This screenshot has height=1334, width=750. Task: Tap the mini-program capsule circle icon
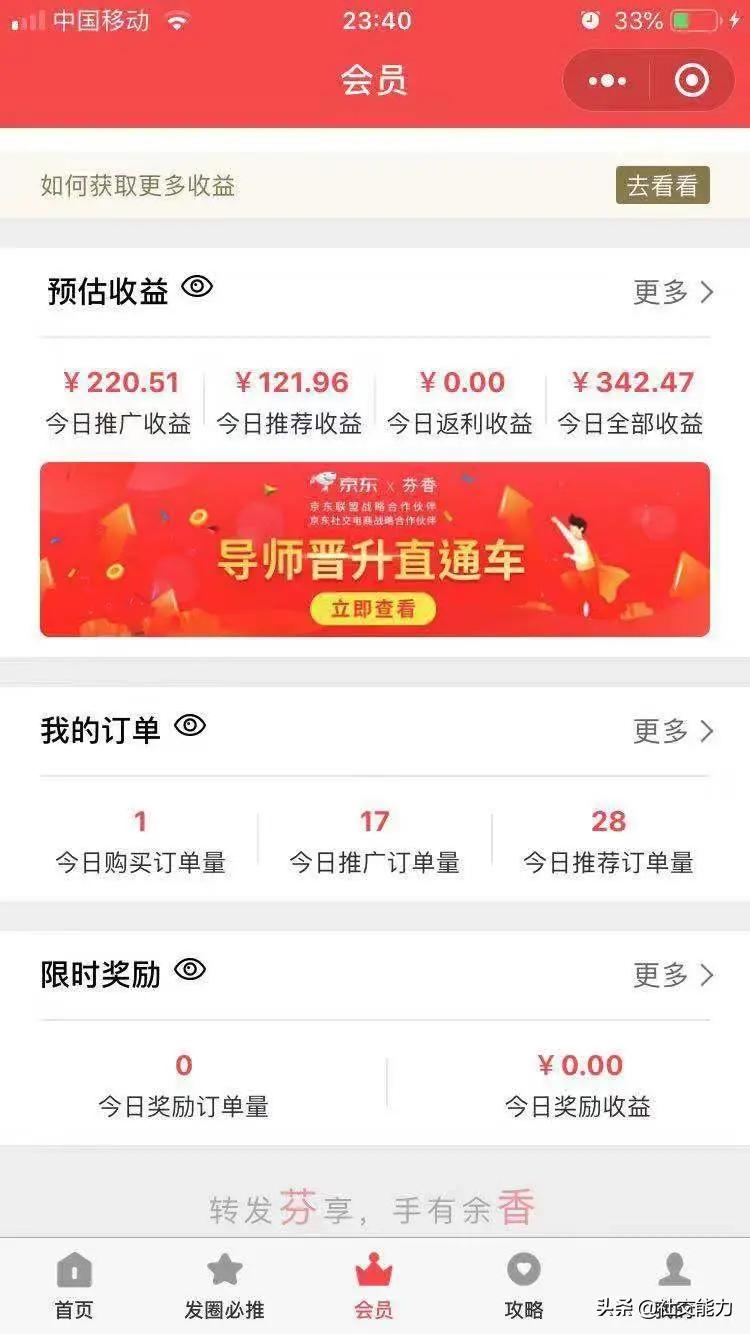point(690,80)
